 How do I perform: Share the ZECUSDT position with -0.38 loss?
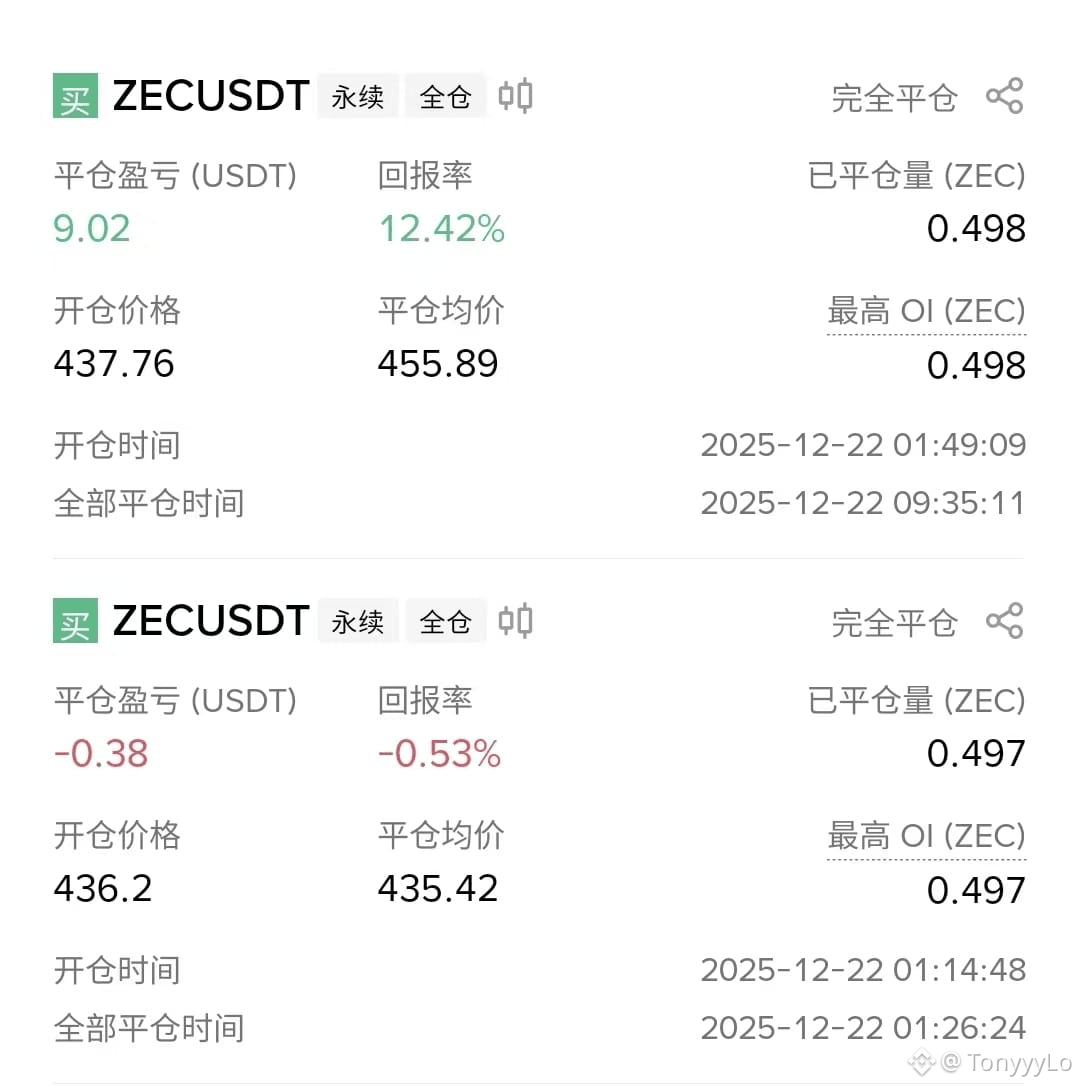(x=1004, y=621)
